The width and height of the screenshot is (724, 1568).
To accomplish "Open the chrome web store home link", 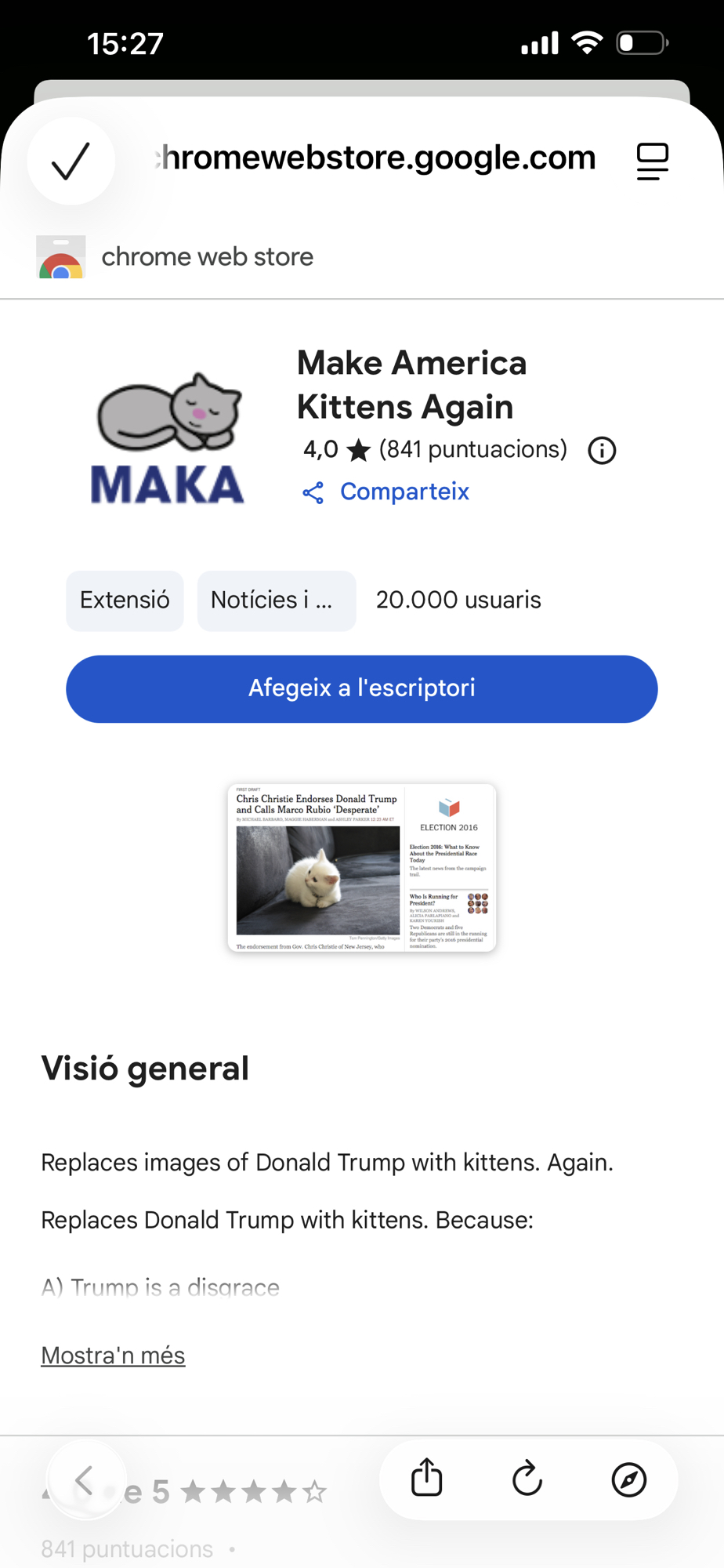I will click(176, 257).
